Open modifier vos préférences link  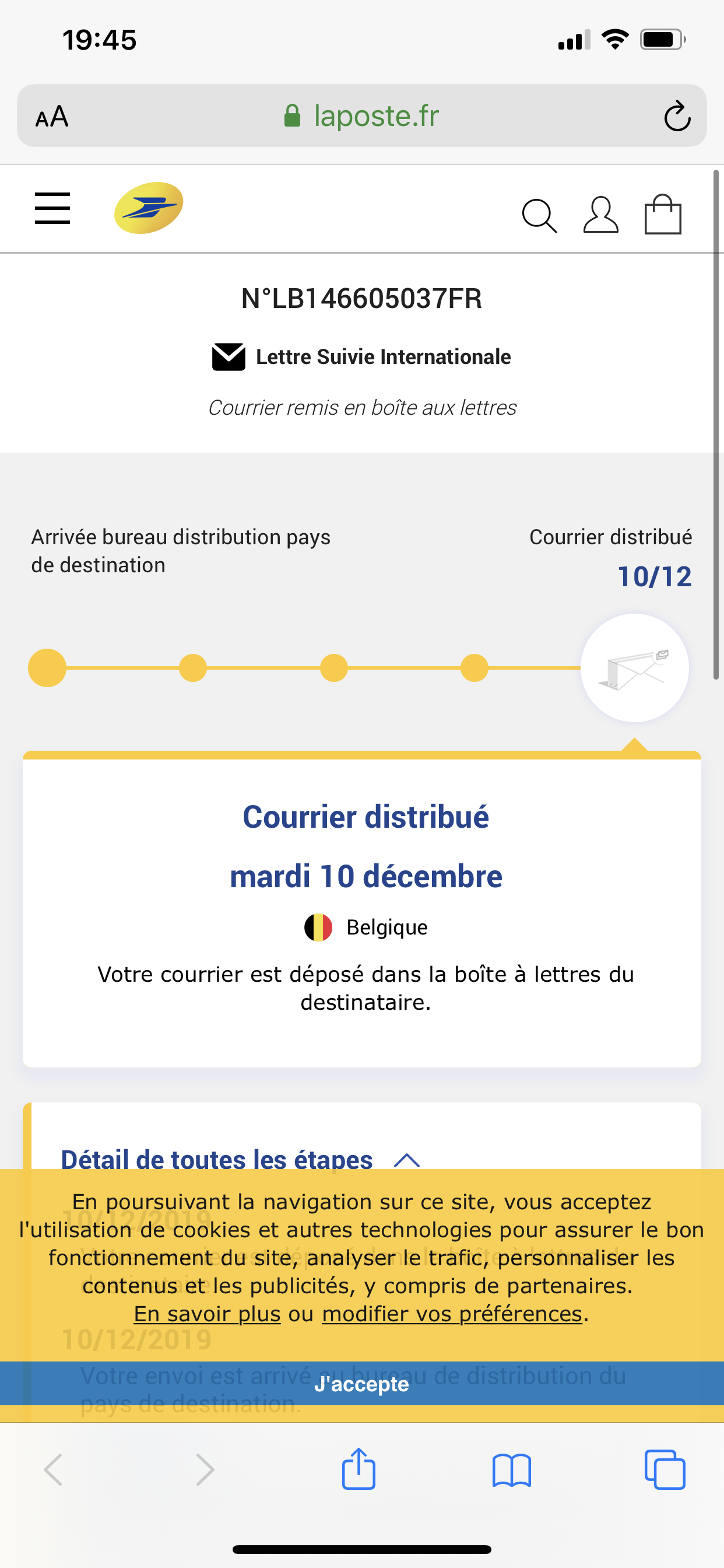452,1314
